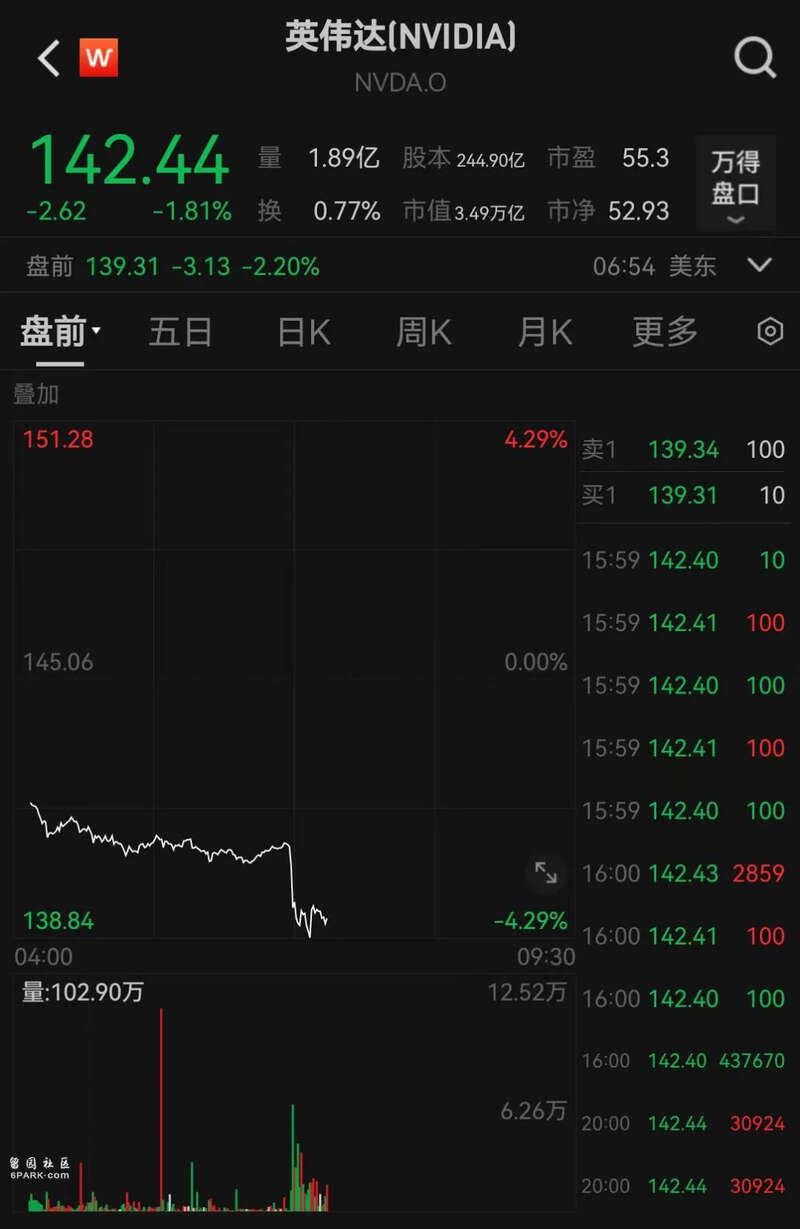
Task: Switch to the 日K chart tab
Action: pos(304,331)
